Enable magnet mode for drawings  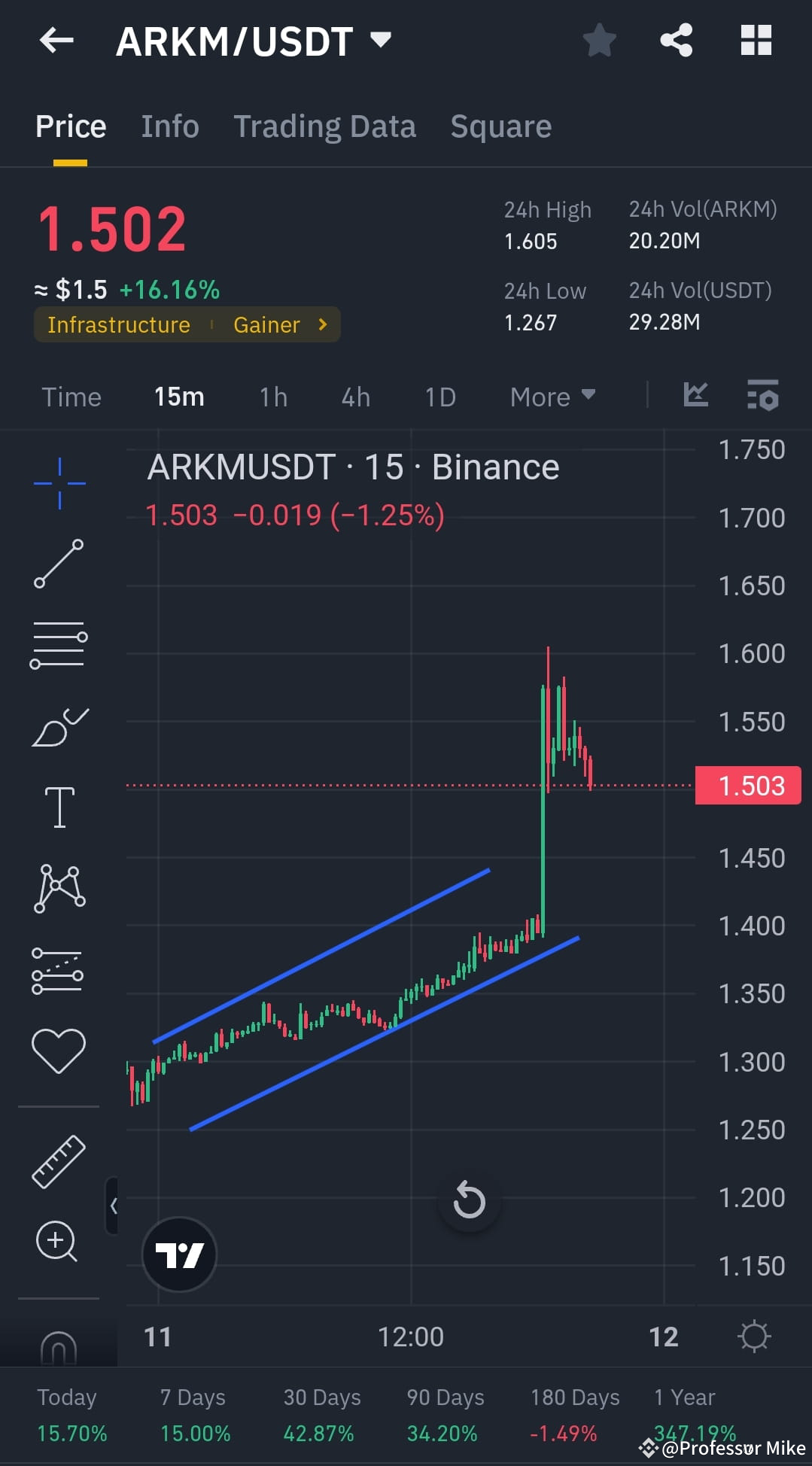coord(59,1347)
